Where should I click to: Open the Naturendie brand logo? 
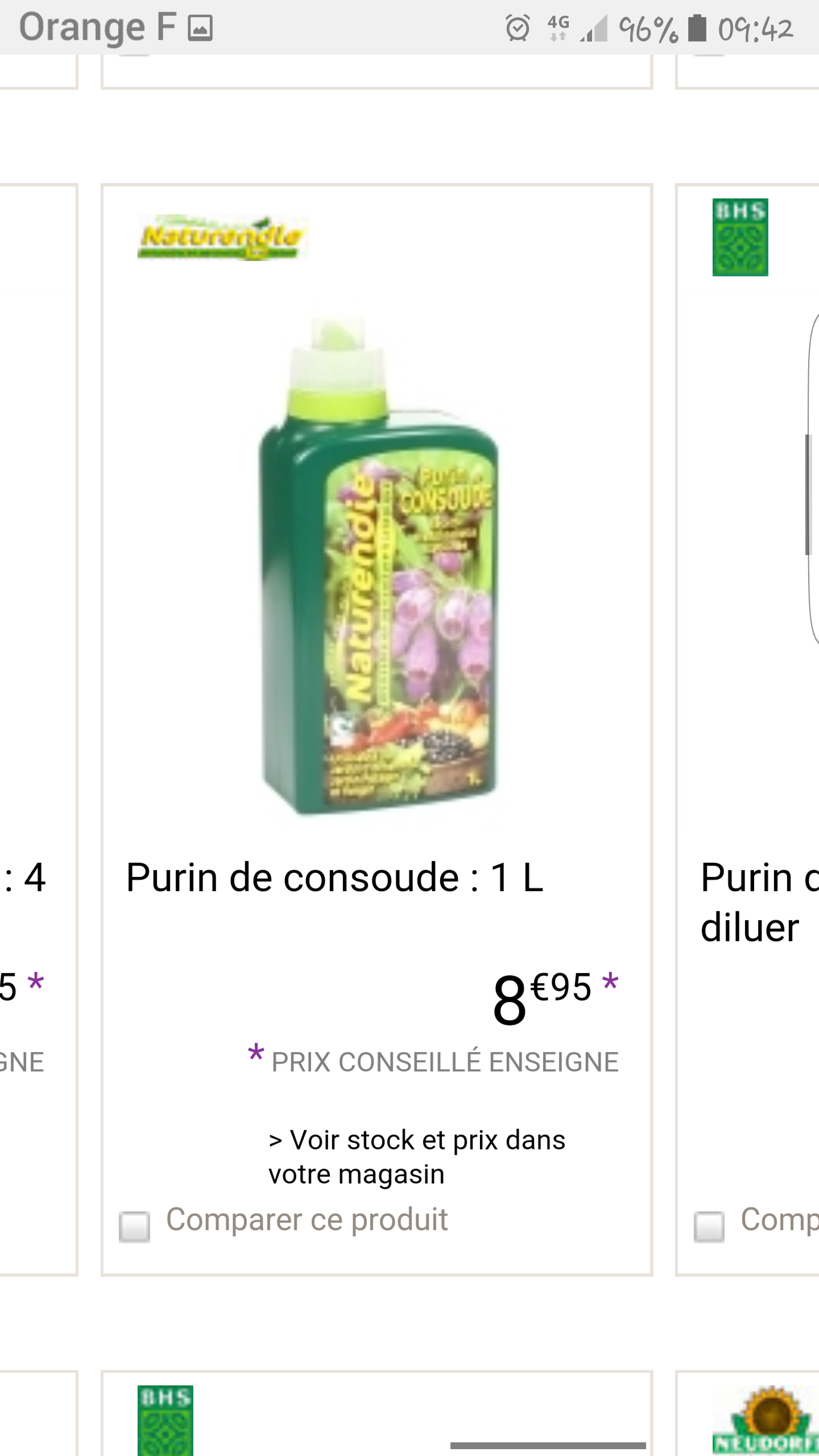pyautogui.click(x=222, y=238)
